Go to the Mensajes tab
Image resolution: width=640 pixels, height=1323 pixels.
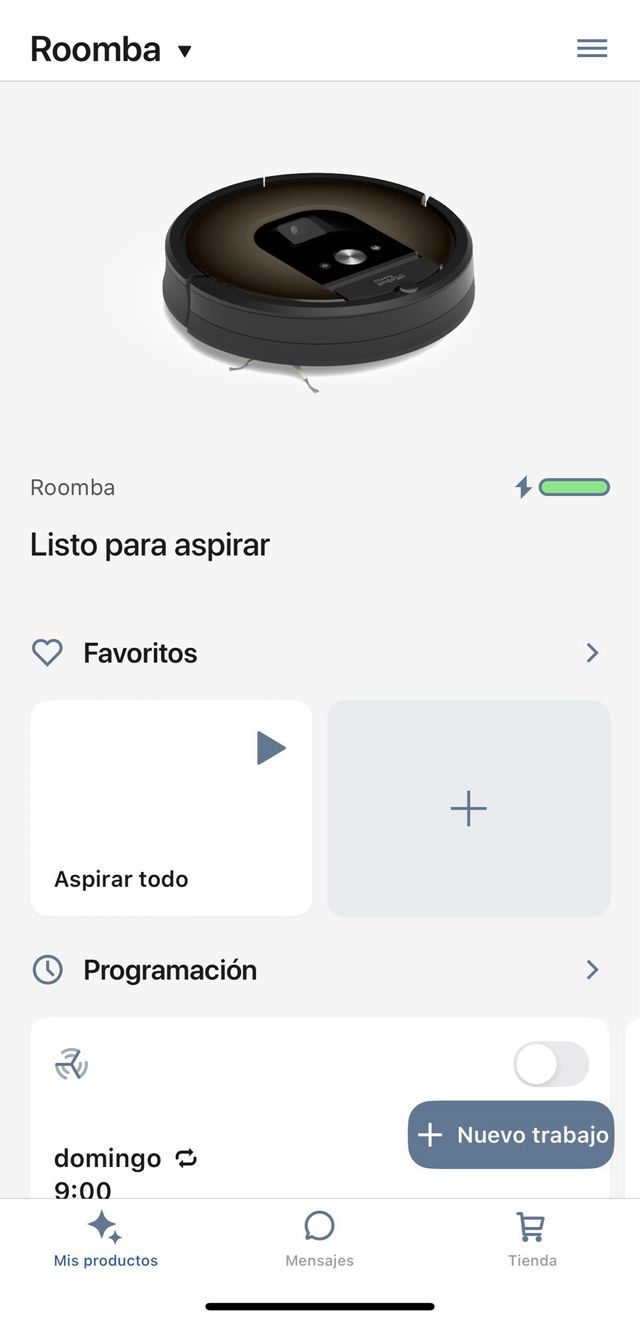pyautogui.click(x=319, y=1239)
